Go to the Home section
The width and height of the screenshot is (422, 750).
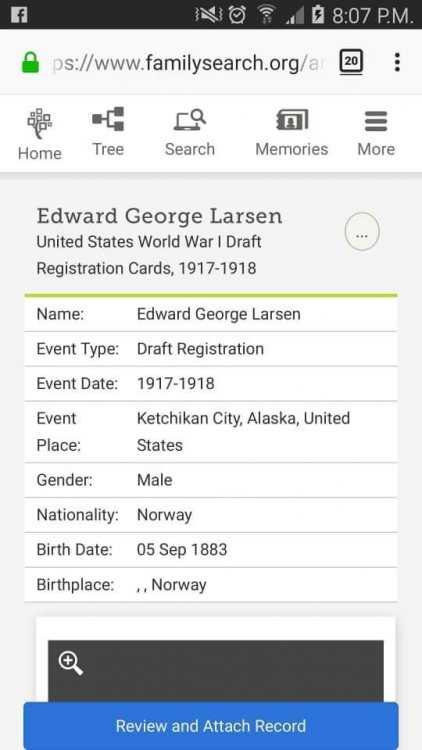[x=40, y=134]
